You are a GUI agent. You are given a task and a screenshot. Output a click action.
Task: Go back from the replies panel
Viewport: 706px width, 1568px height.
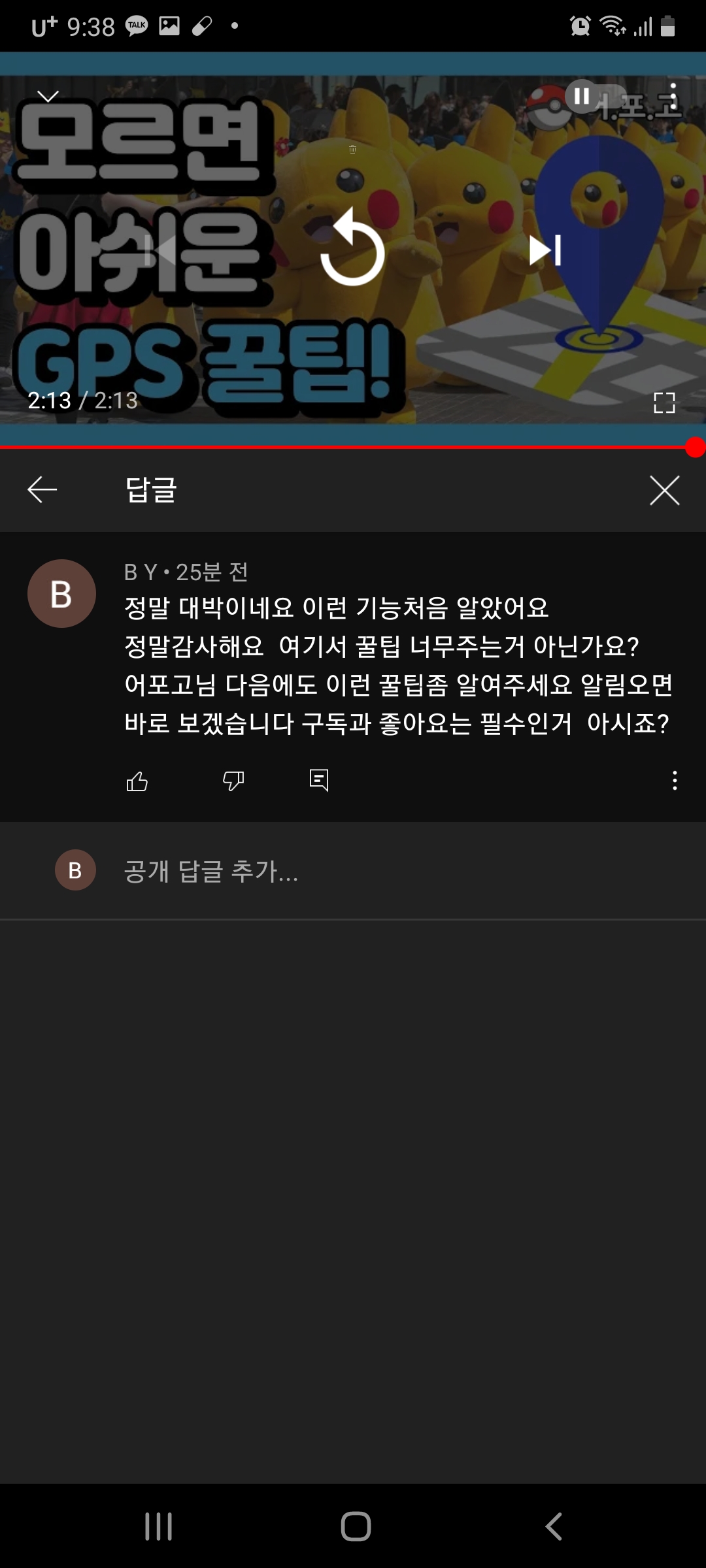point(42,489)
